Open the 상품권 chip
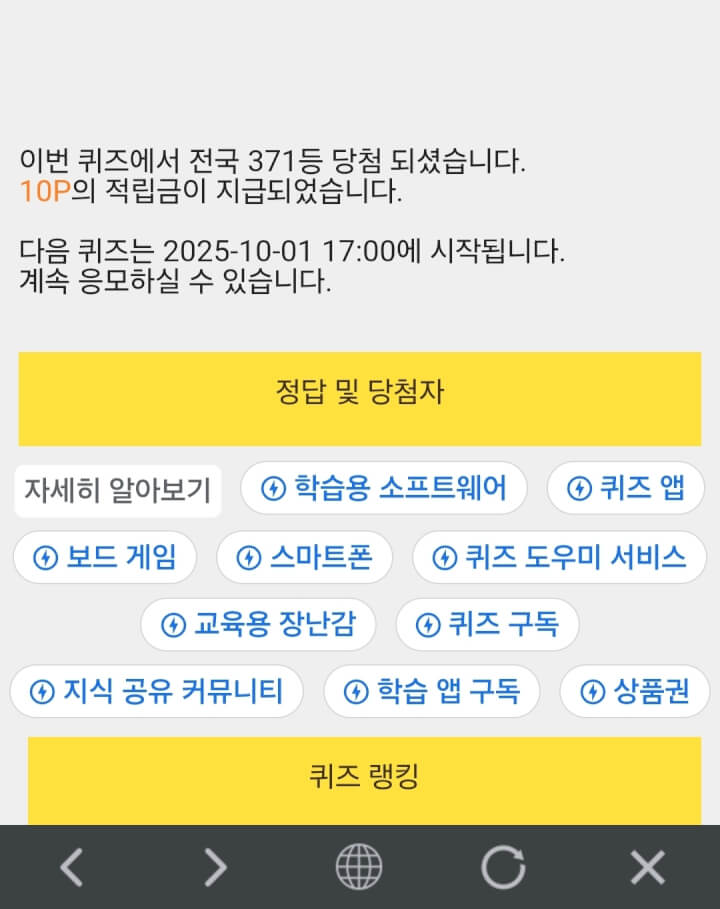 [x=635, y=691]
